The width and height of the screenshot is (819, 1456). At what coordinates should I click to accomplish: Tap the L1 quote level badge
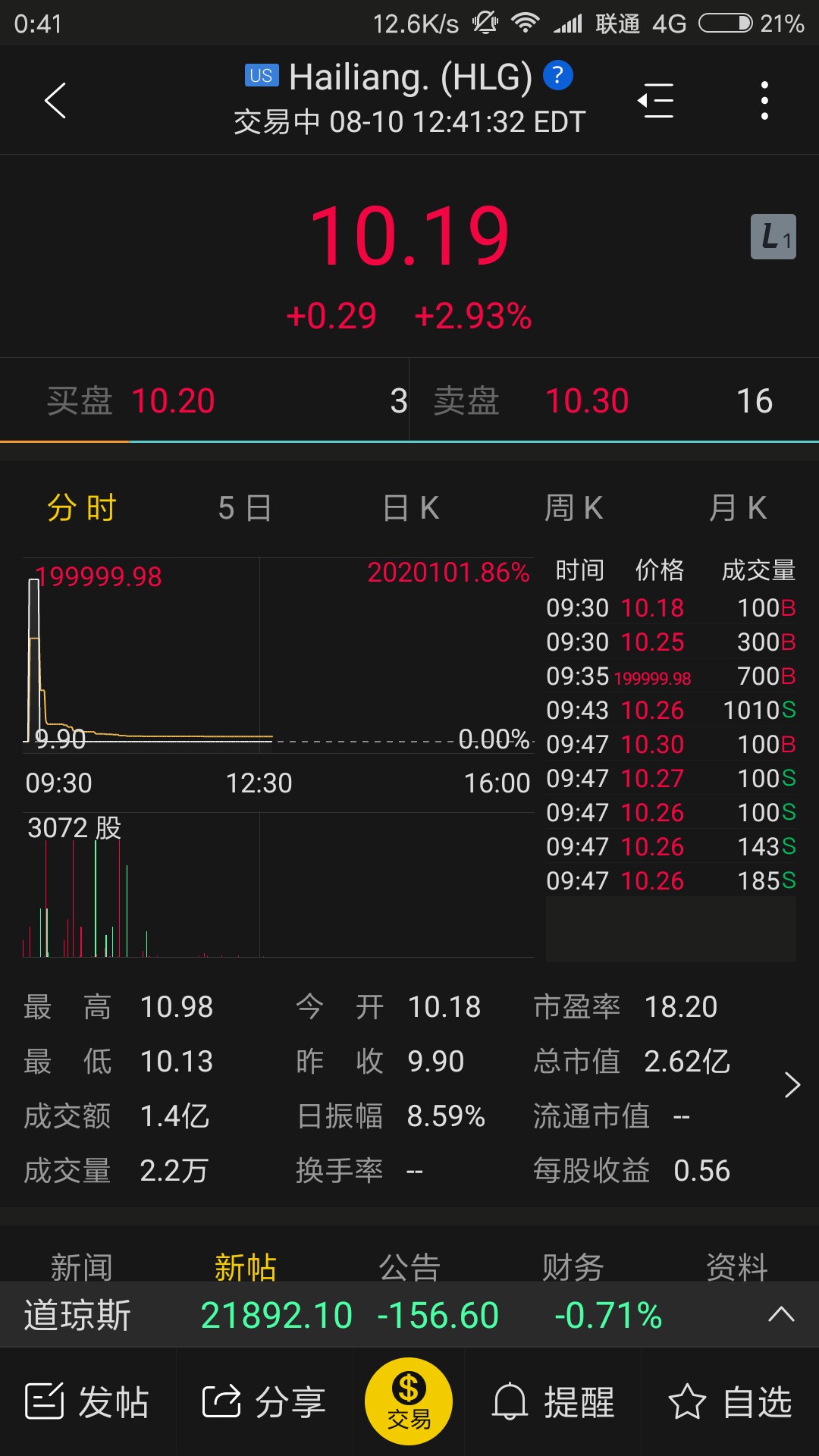click(773, 237)
